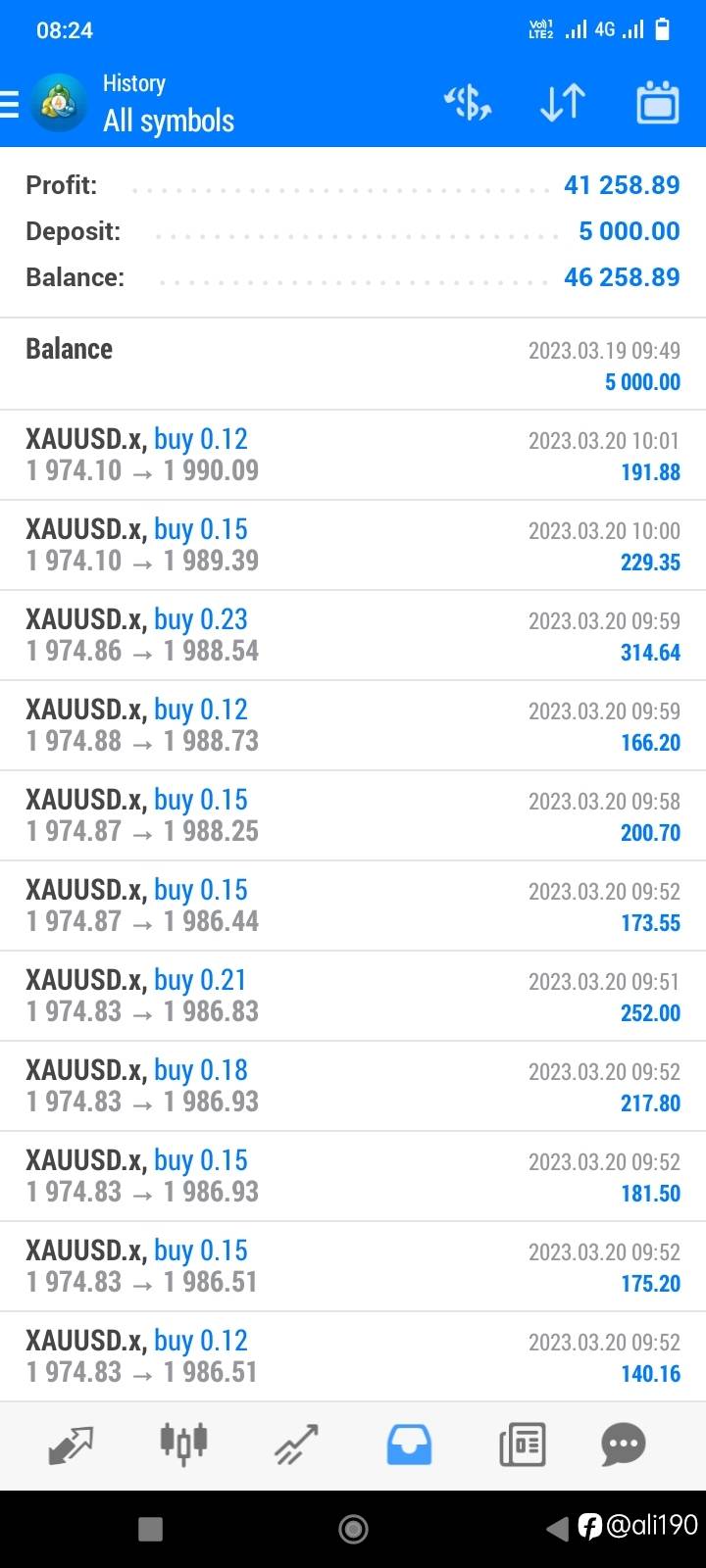Open the side drawer menu

click(9, 103)
